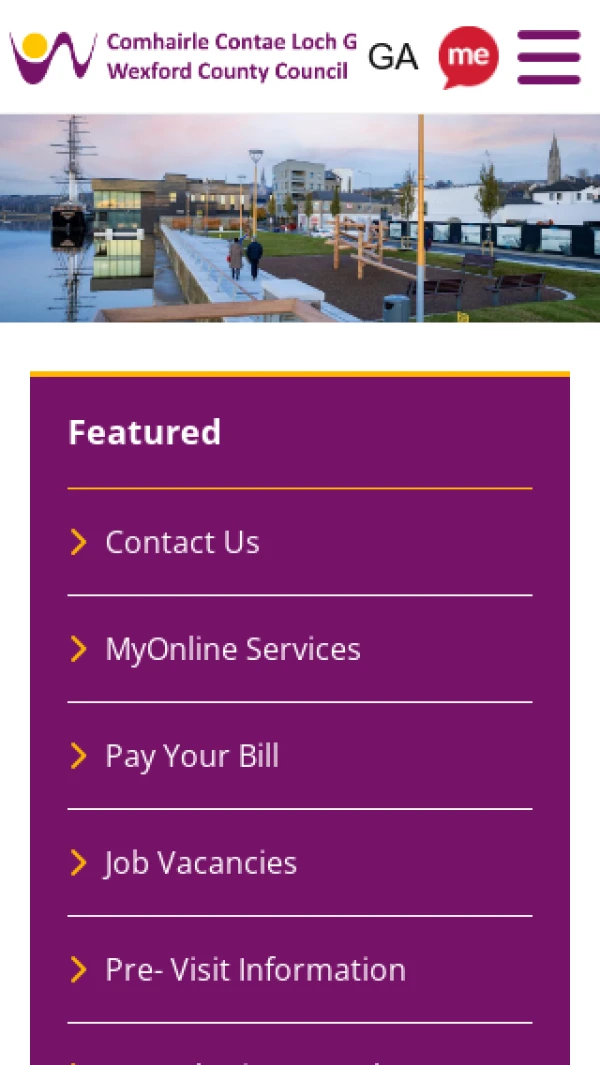Open the hamburger navigation menu

548,57
